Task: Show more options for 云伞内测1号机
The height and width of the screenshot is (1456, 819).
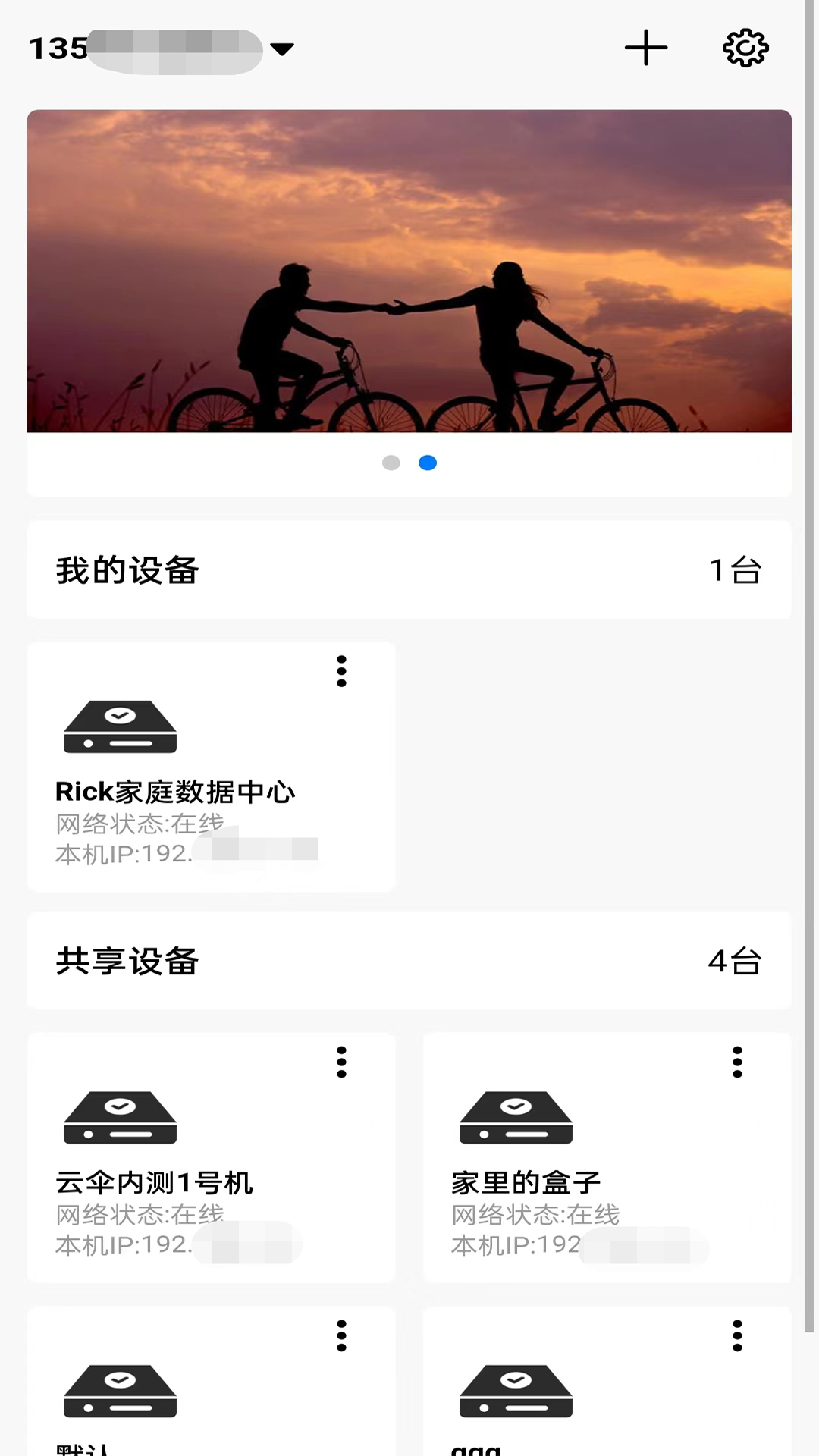Action: pyautogui.click(x=341, y=1062)
